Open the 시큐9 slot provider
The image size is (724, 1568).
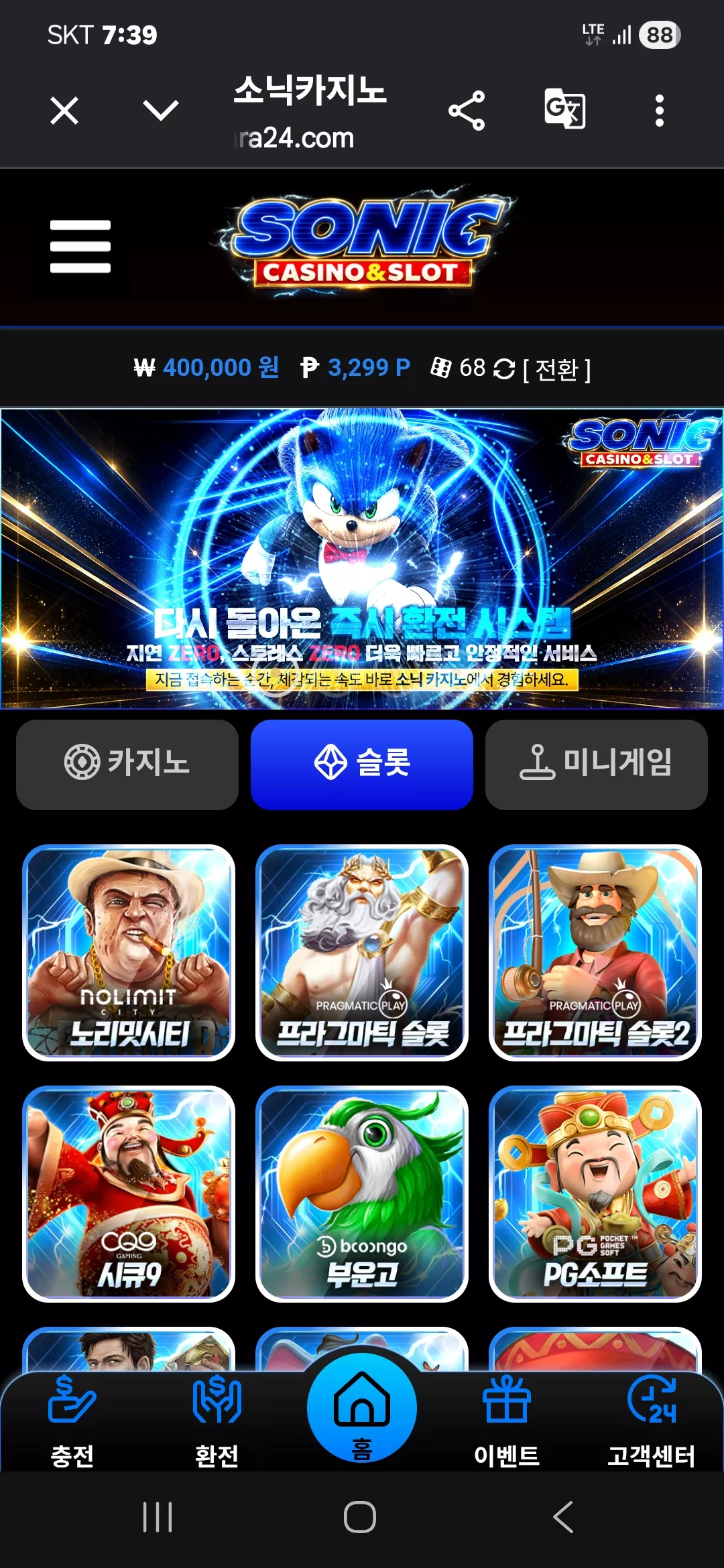point(129,1194)
